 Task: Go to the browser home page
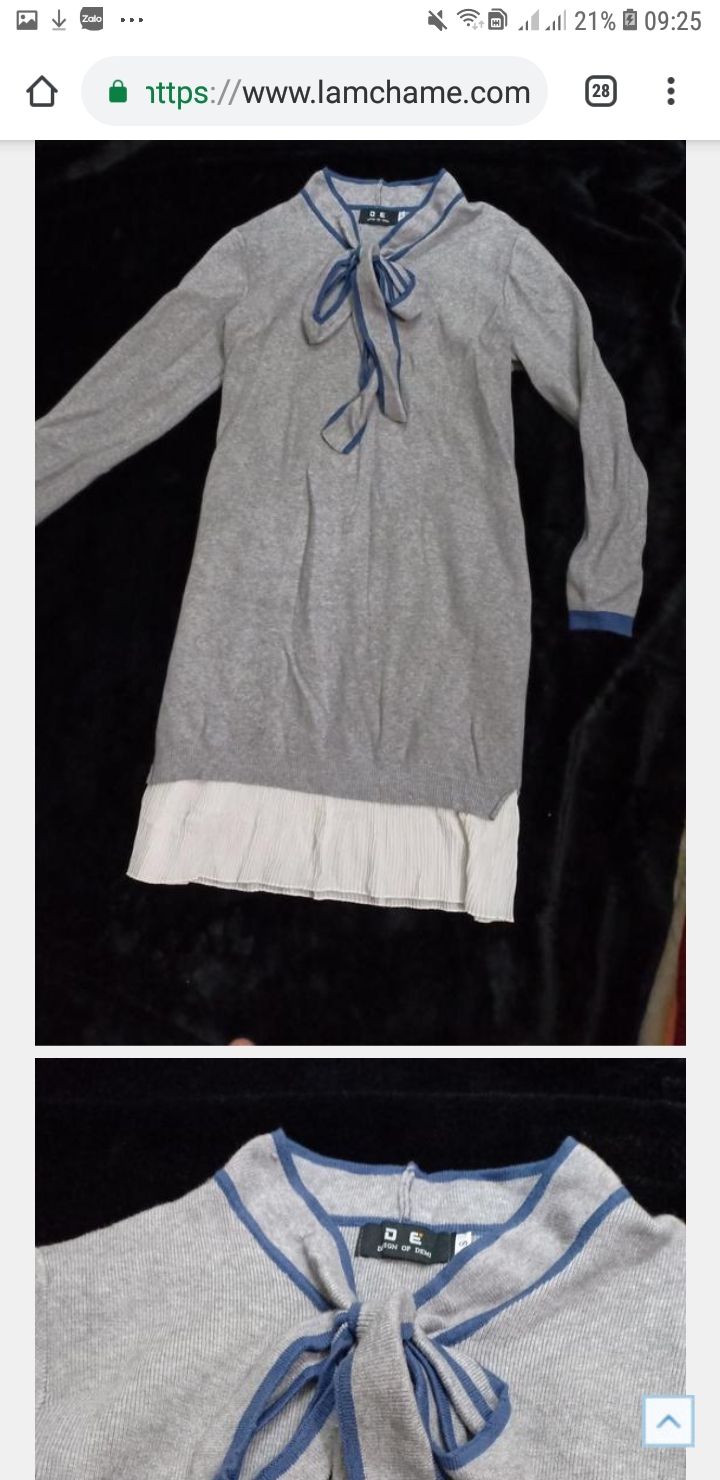point(42,92)
